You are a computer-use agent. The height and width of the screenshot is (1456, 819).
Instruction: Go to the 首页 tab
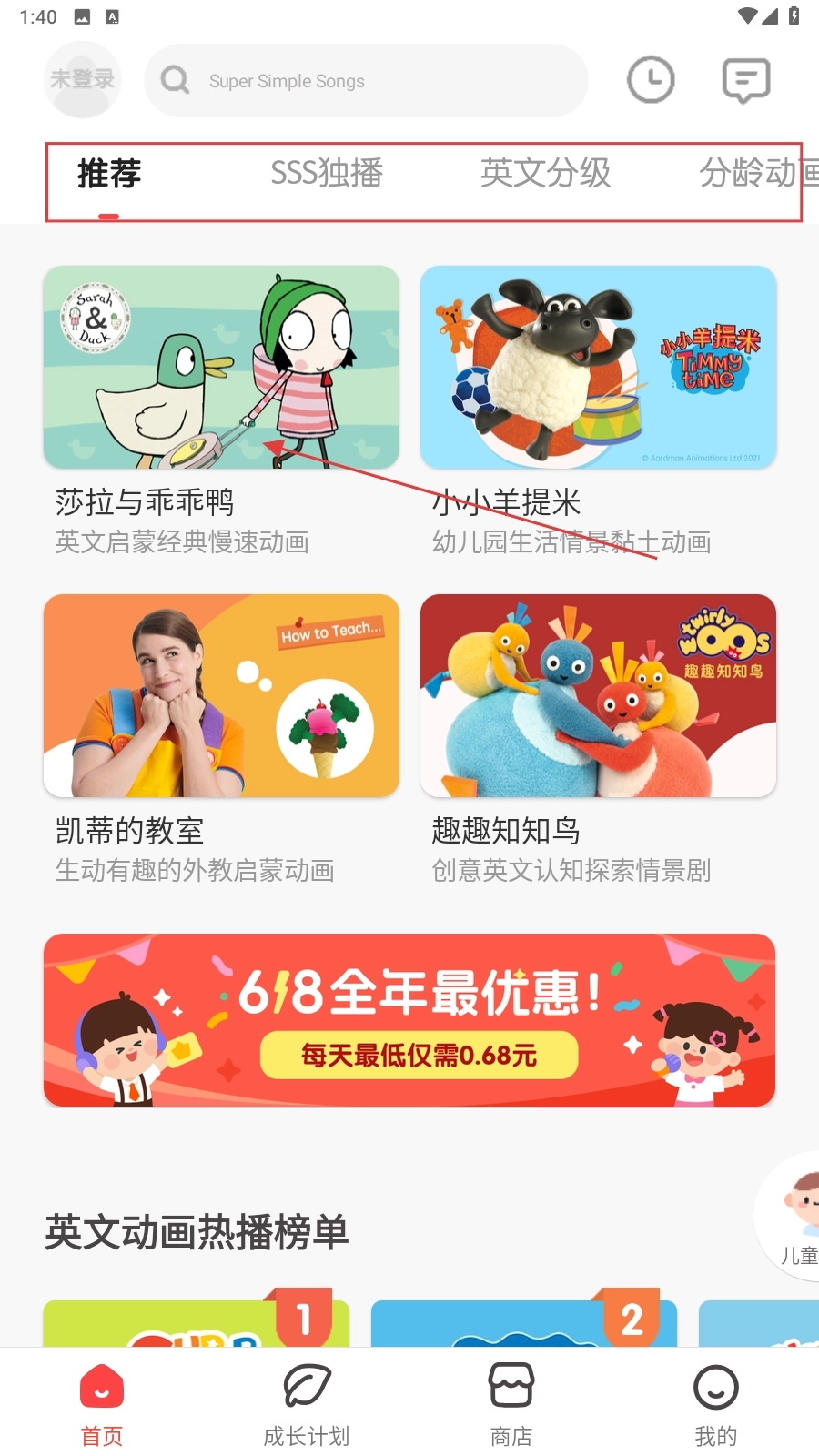102,1403
